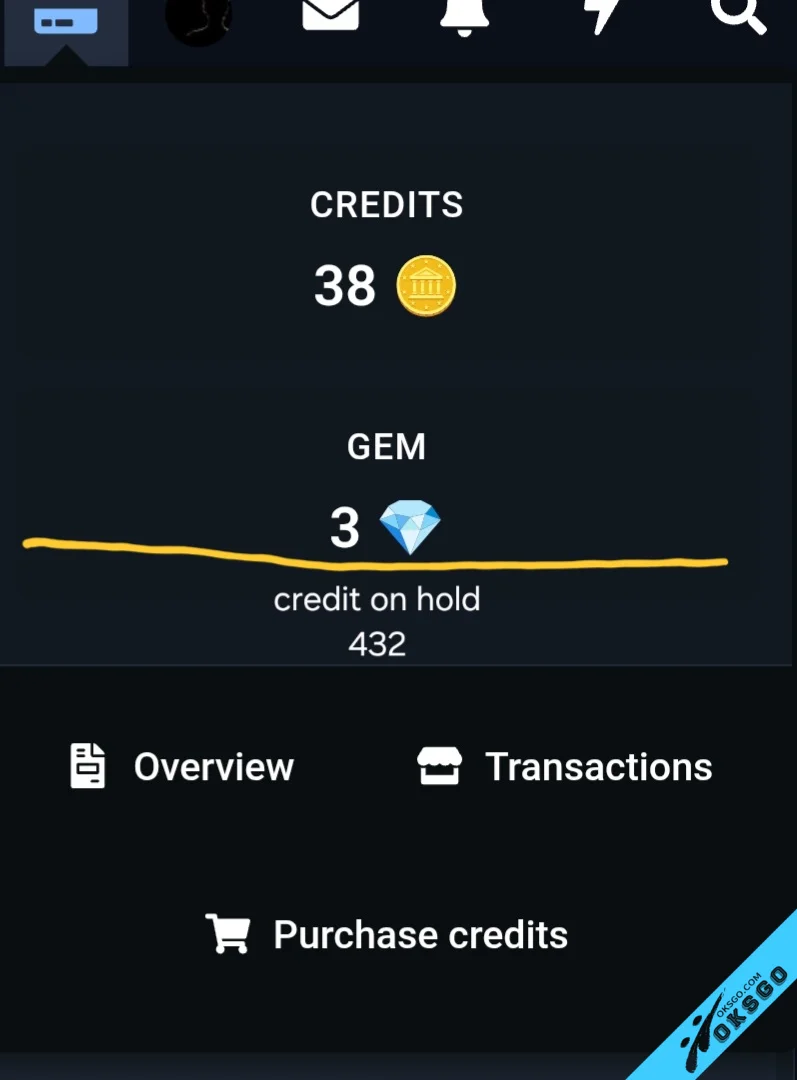Check notifications via the bell icon
The image size is (797, 1080).
(464, 16)
